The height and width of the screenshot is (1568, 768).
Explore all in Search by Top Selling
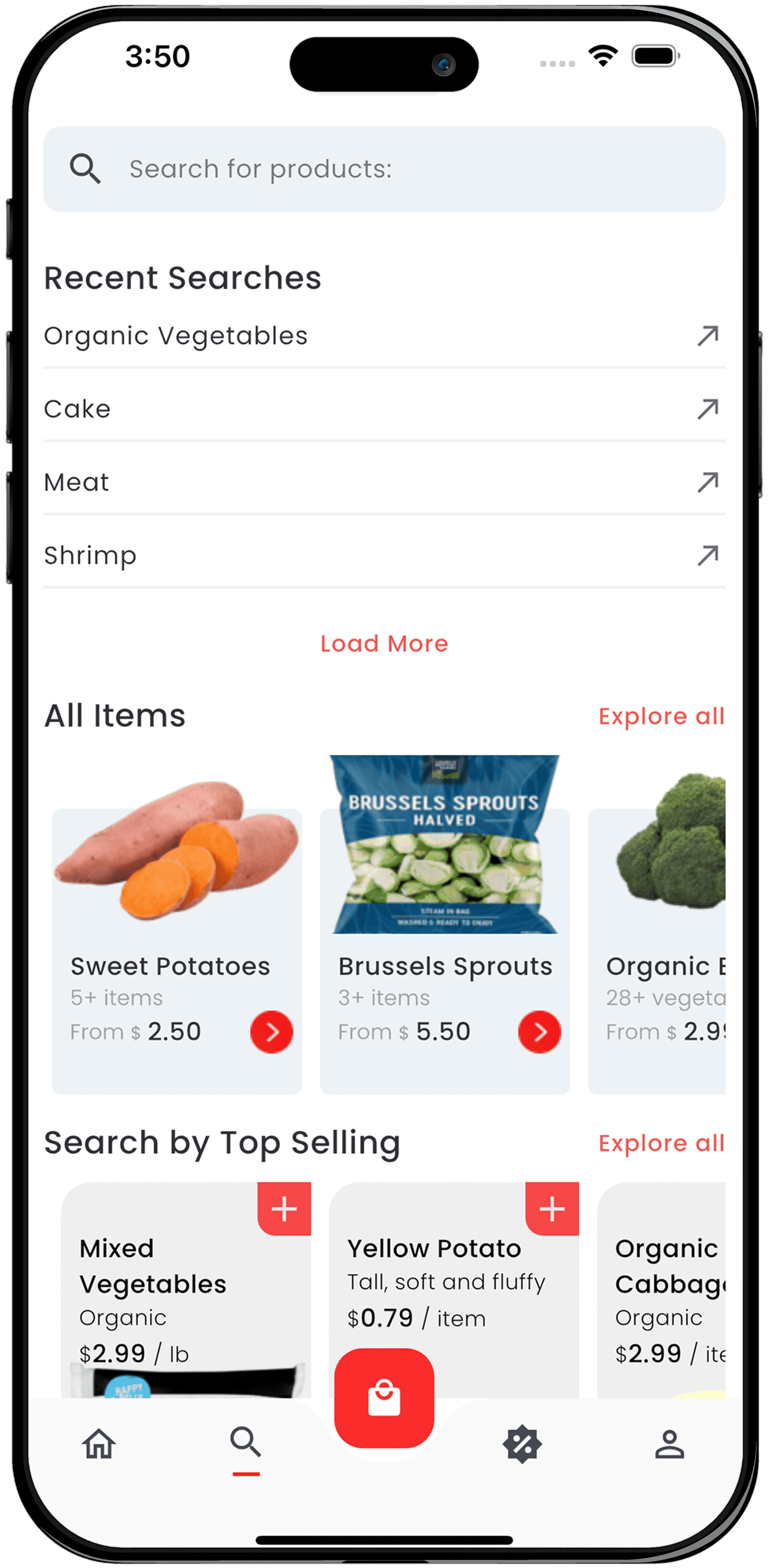click(x=661, y=1143)
